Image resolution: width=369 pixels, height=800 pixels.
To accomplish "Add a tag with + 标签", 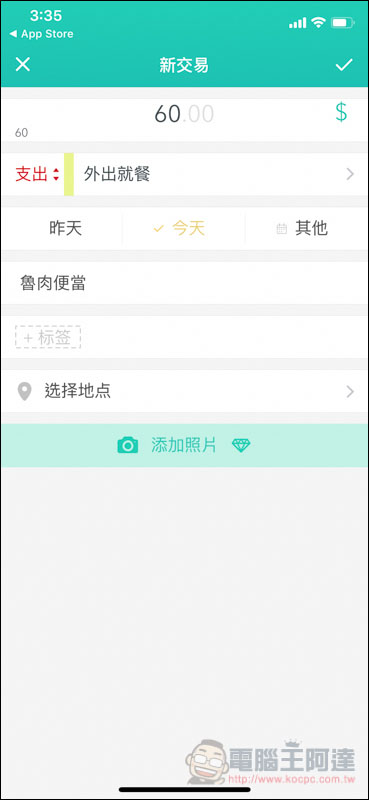I will [48, 337].
